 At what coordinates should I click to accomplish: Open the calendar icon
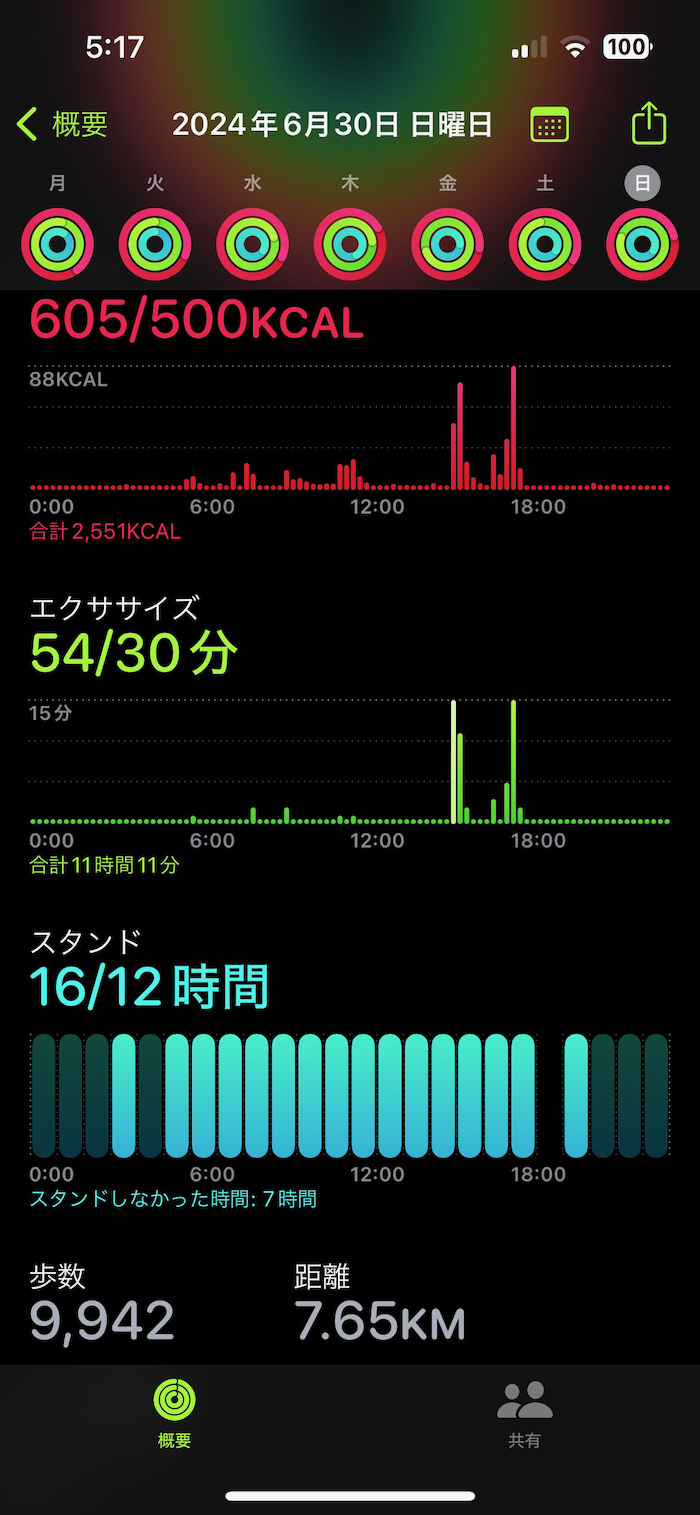point(549,125)
